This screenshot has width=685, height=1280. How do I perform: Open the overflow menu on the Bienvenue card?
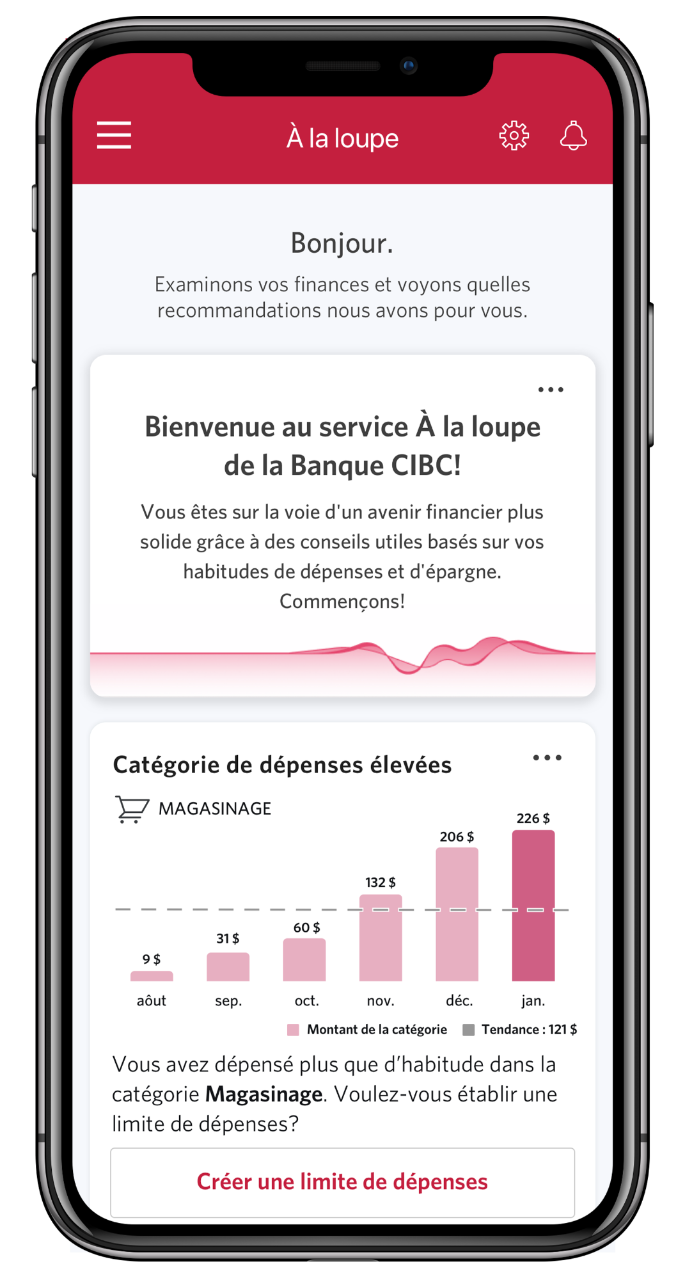[551, 390]
